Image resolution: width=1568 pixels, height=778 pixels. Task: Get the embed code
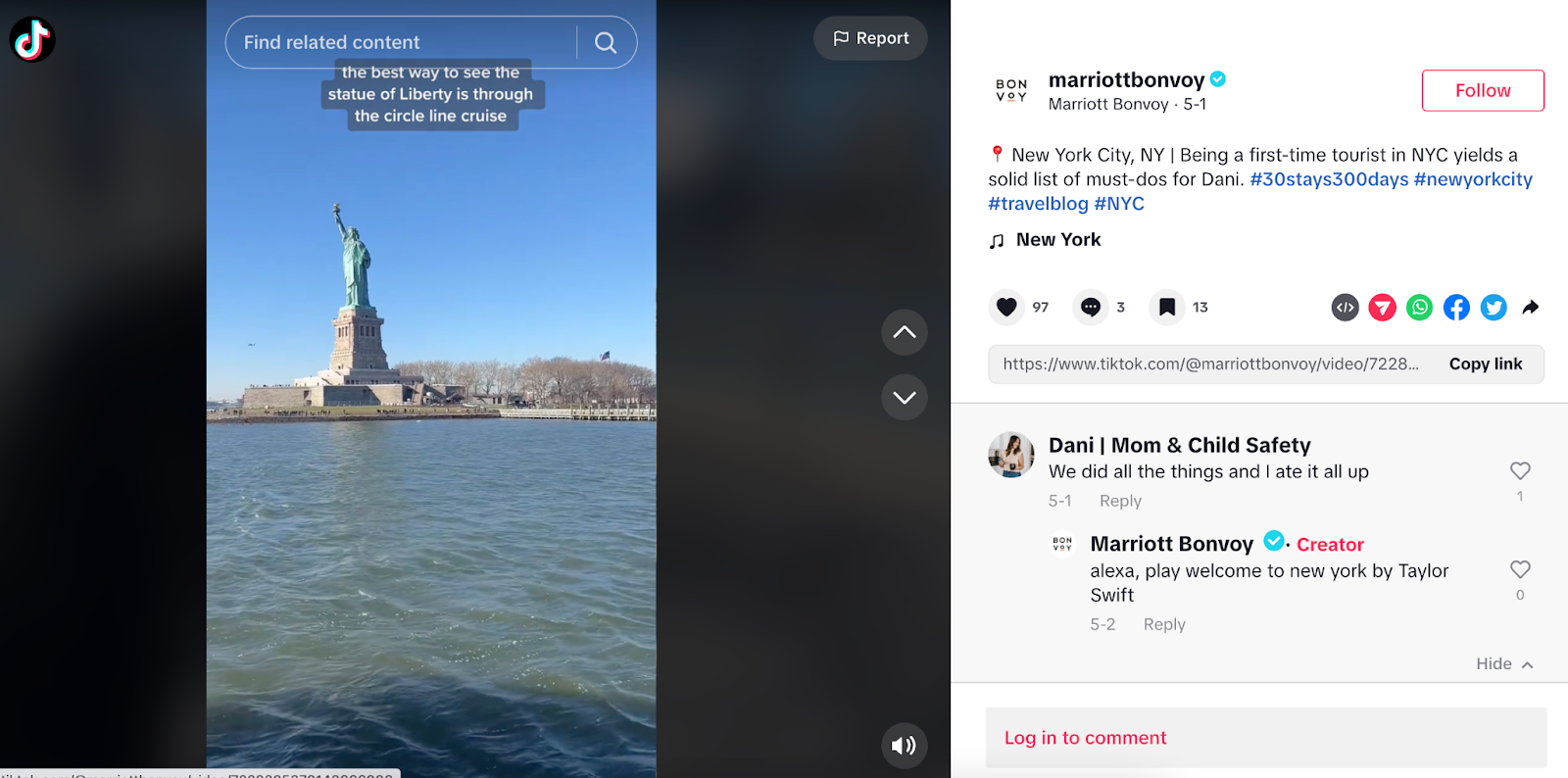pyautogui.click(x=1345, y=308)
